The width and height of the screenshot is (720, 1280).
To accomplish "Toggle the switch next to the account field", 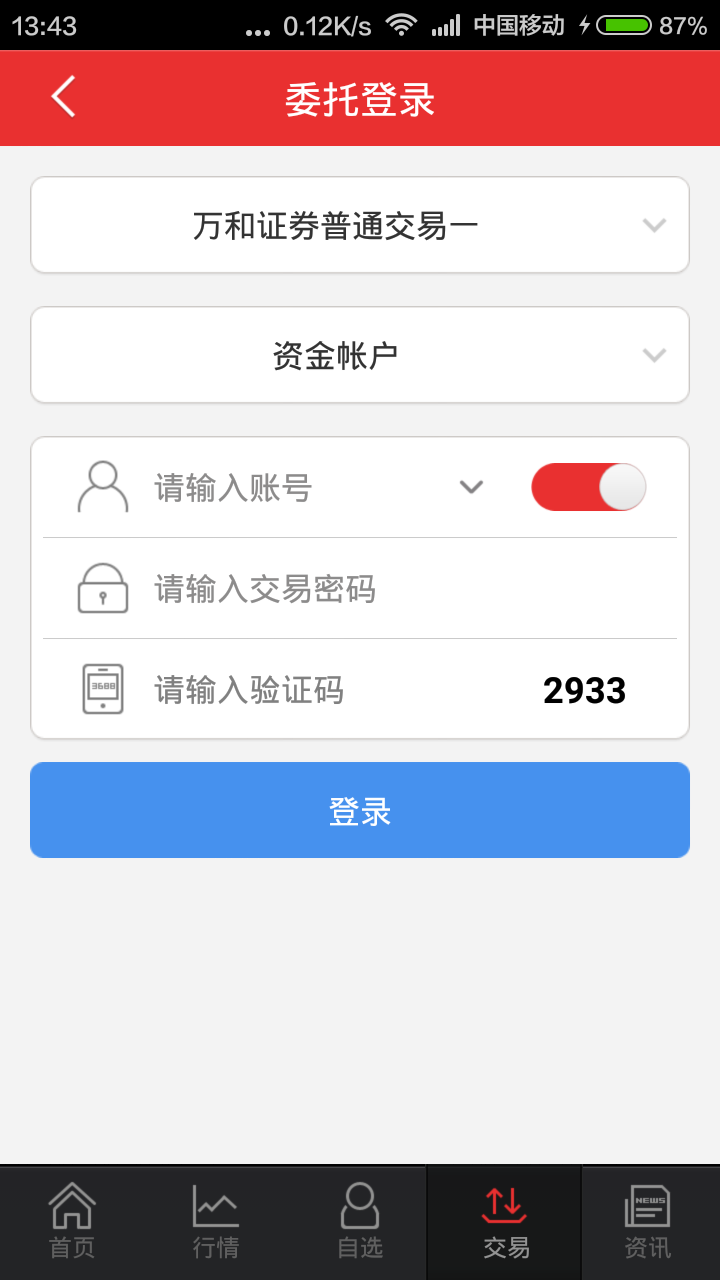I will [x=589, y=487].
